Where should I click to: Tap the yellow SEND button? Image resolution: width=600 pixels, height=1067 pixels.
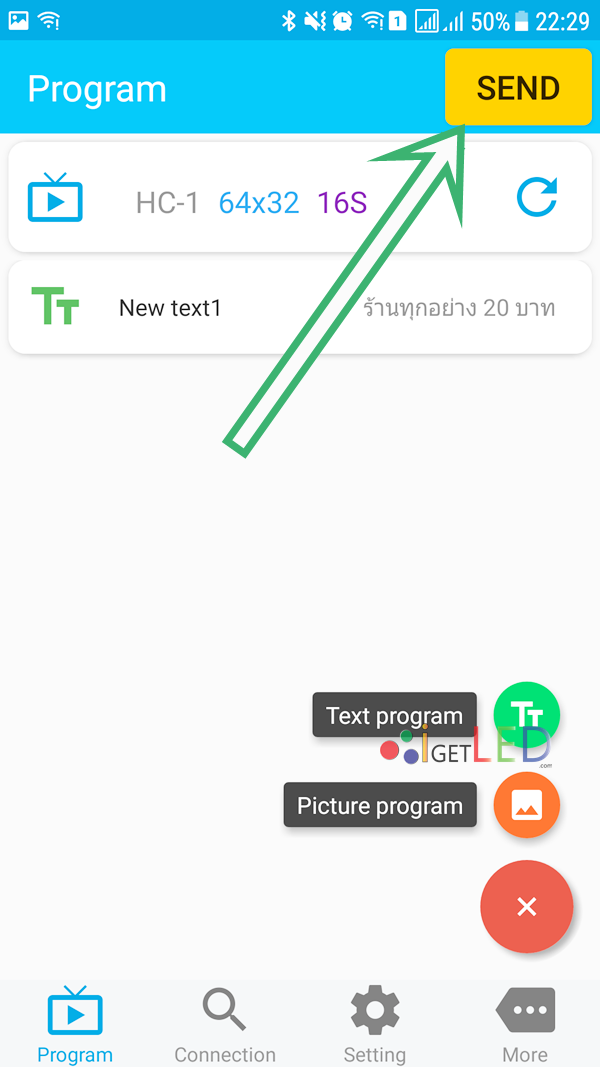pyautogui.click(x=518, y=87)
